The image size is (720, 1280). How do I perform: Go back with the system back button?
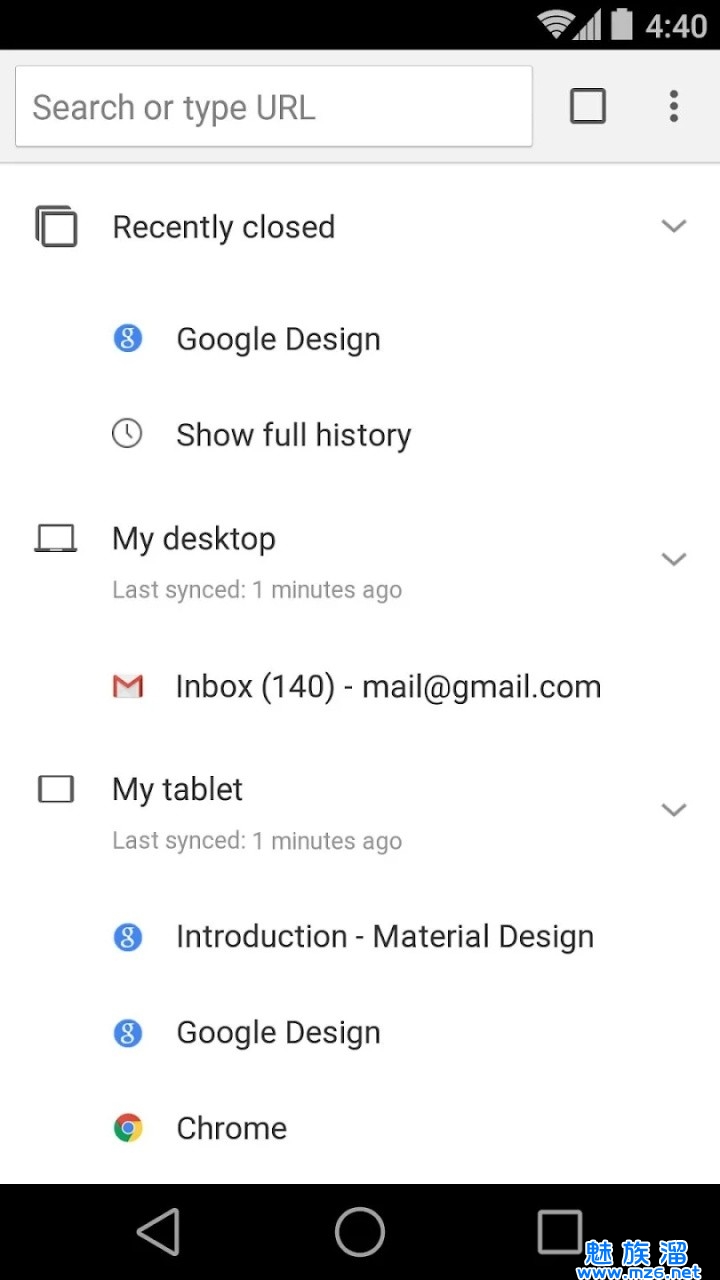coord(158,1232)
